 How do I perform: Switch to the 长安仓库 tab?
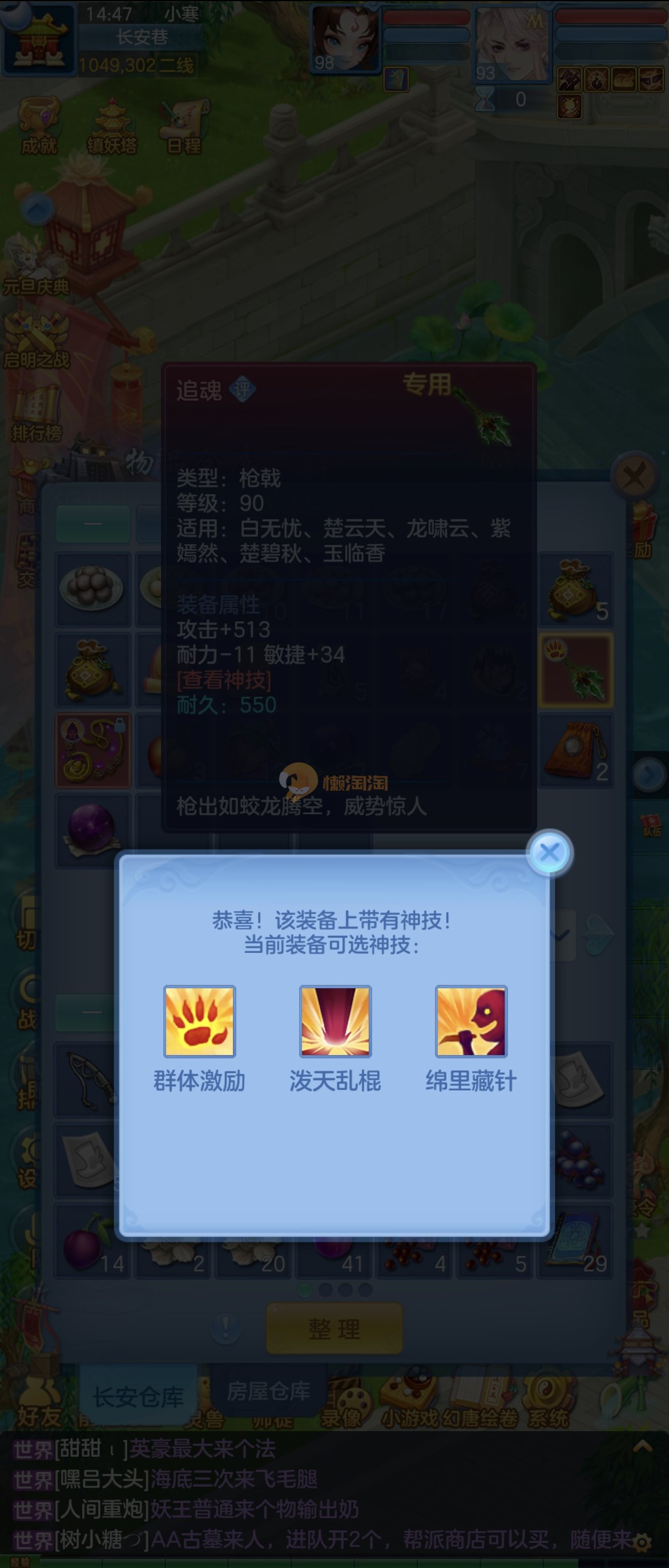[x=138, y=1396]
